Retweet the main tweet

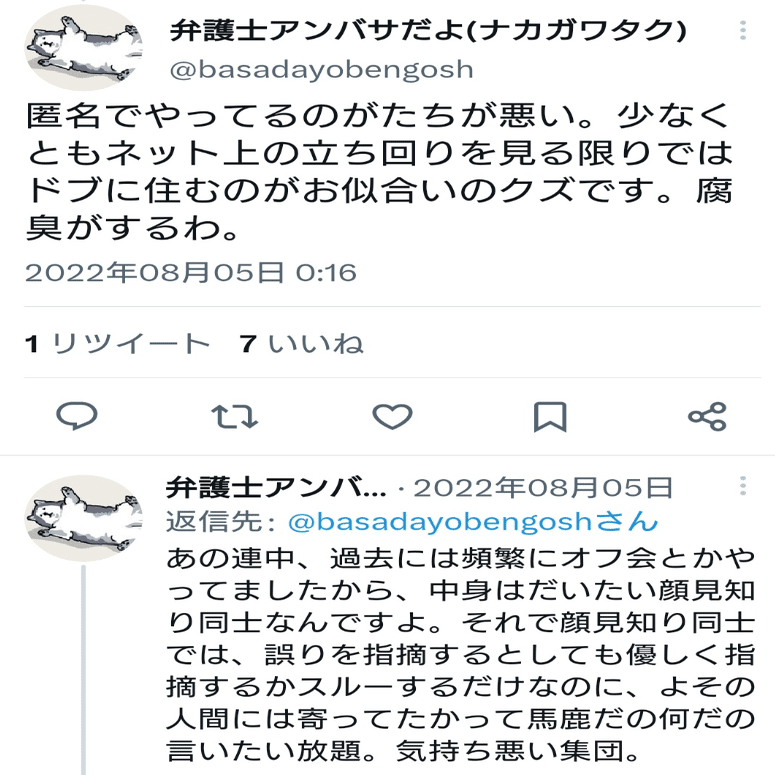[x=234, y=416]
